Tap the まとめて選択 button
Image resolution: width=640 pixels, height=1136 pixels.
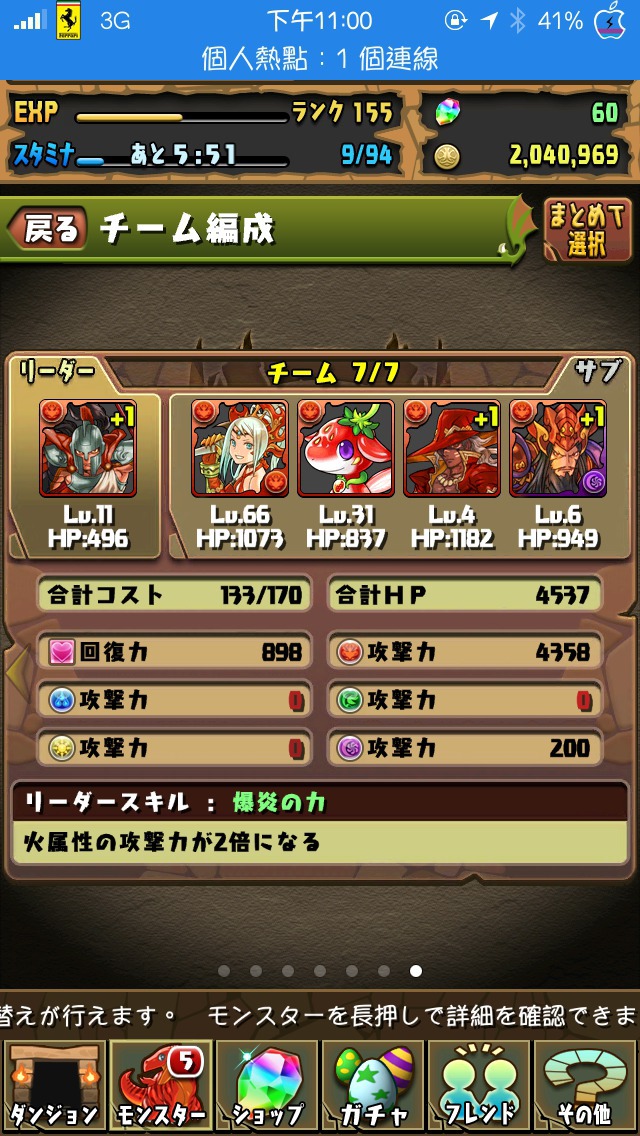click(587, 229)
